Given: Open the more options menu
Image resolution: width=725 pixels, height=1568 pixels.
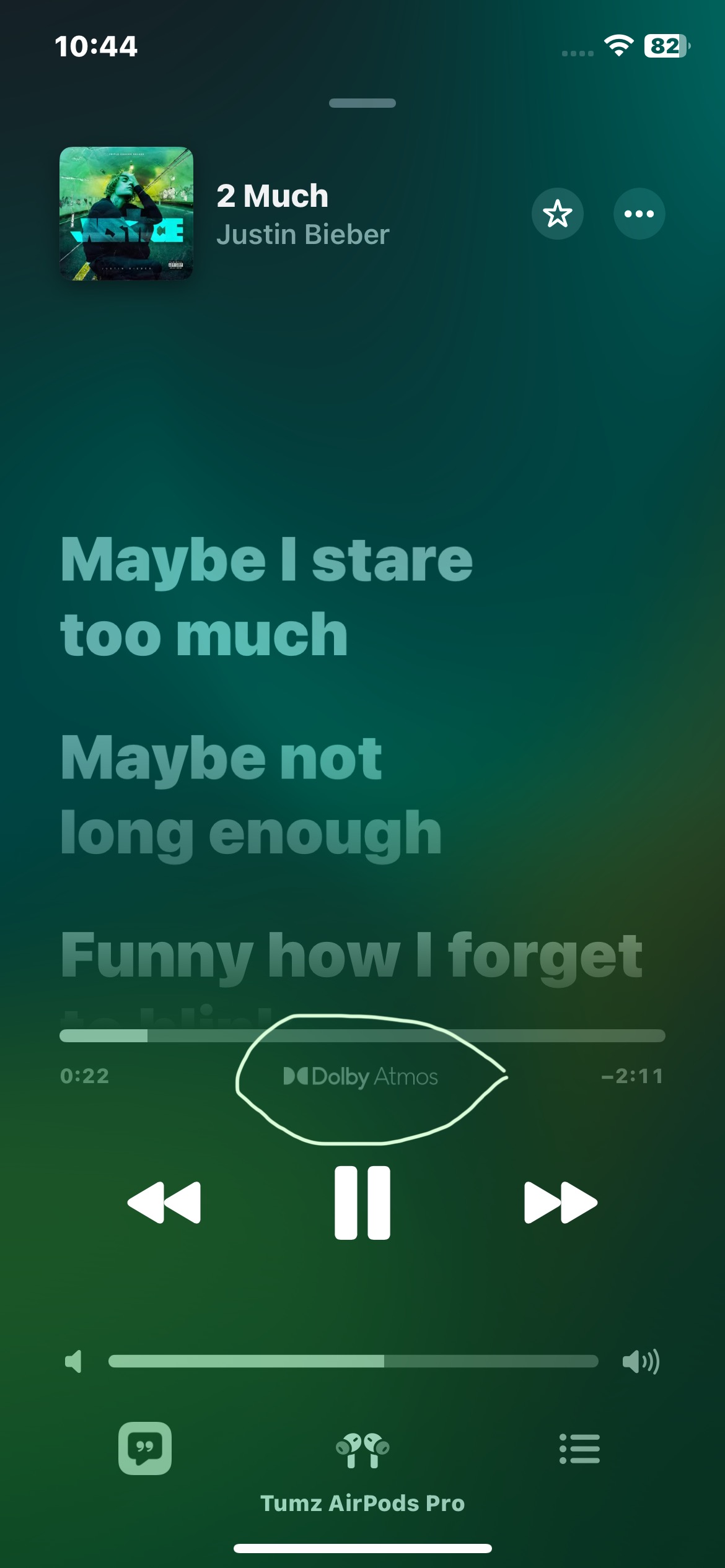Looking at the screenshot, I should click(639, 214).
